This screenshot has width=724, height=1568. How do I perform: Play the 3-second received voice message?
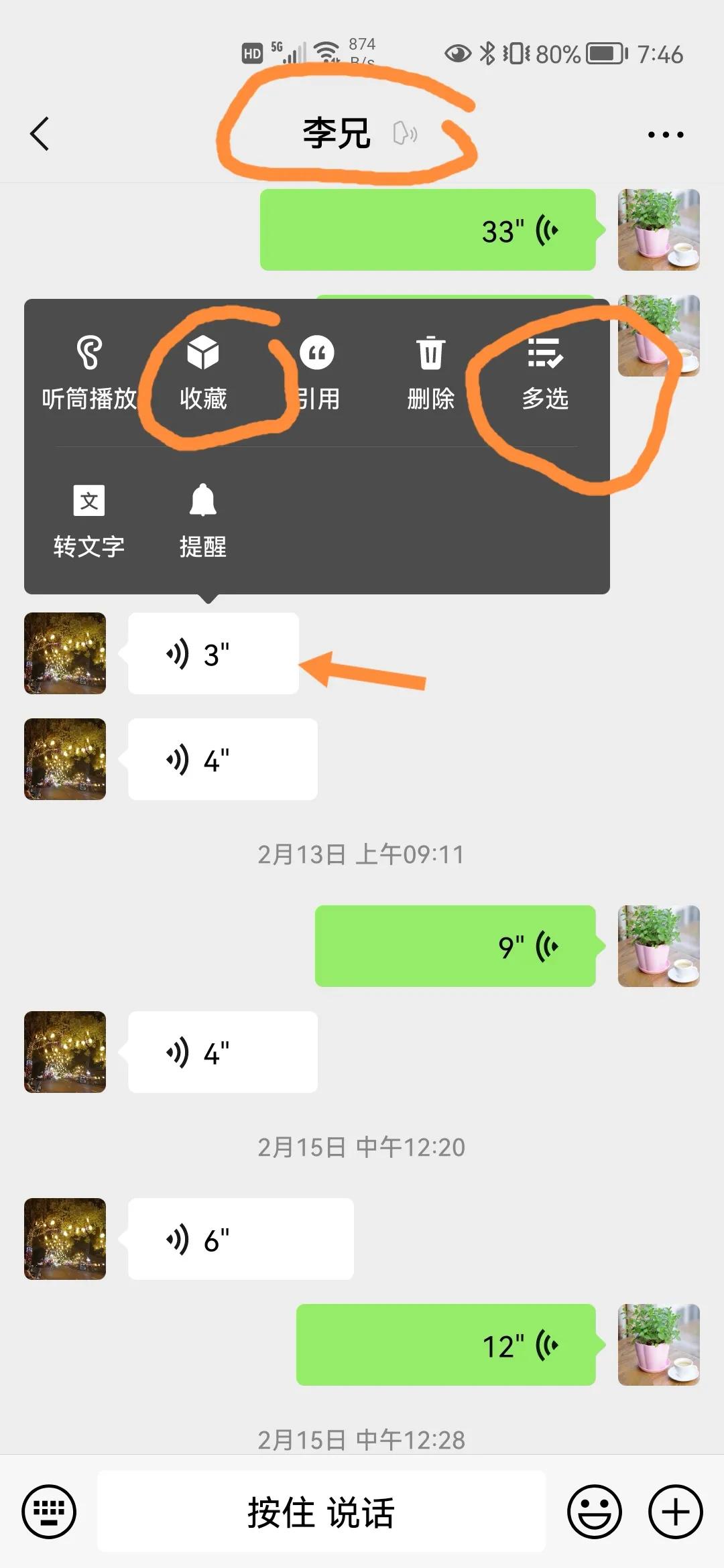211,653
